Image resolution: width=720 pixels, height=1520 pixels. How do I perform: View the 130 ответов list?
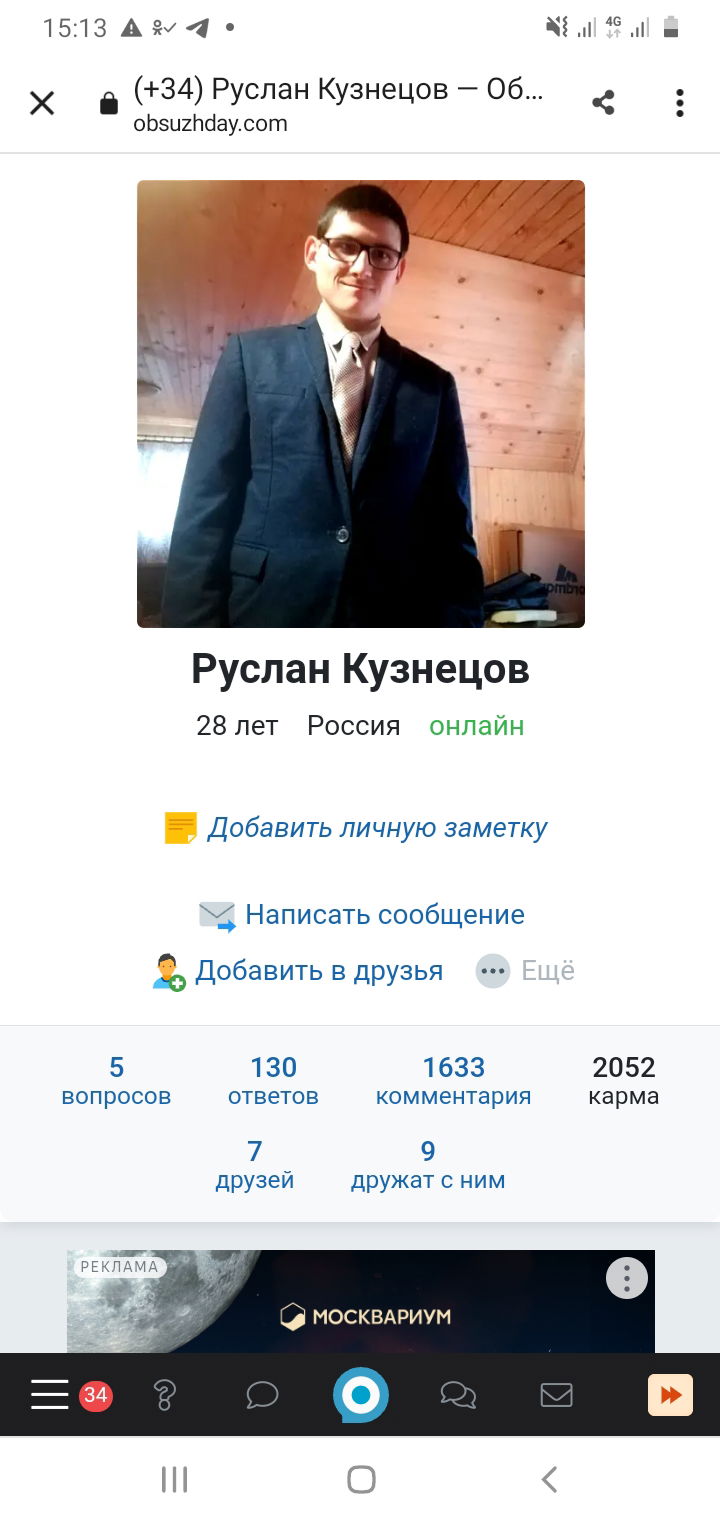[273, 1081]
